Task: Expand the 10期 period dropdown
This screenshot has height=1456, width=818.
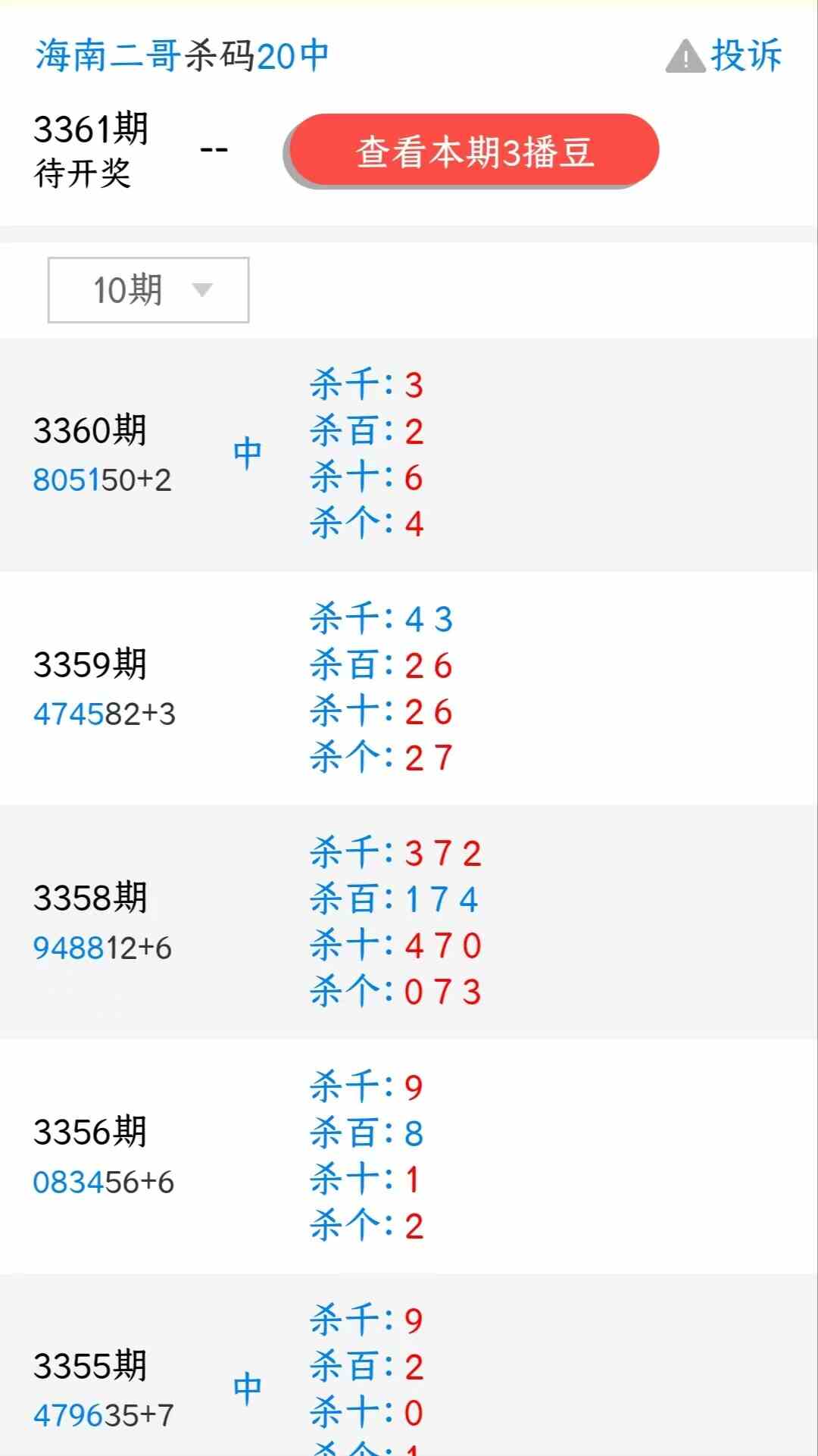Action: tap(148, 289)
